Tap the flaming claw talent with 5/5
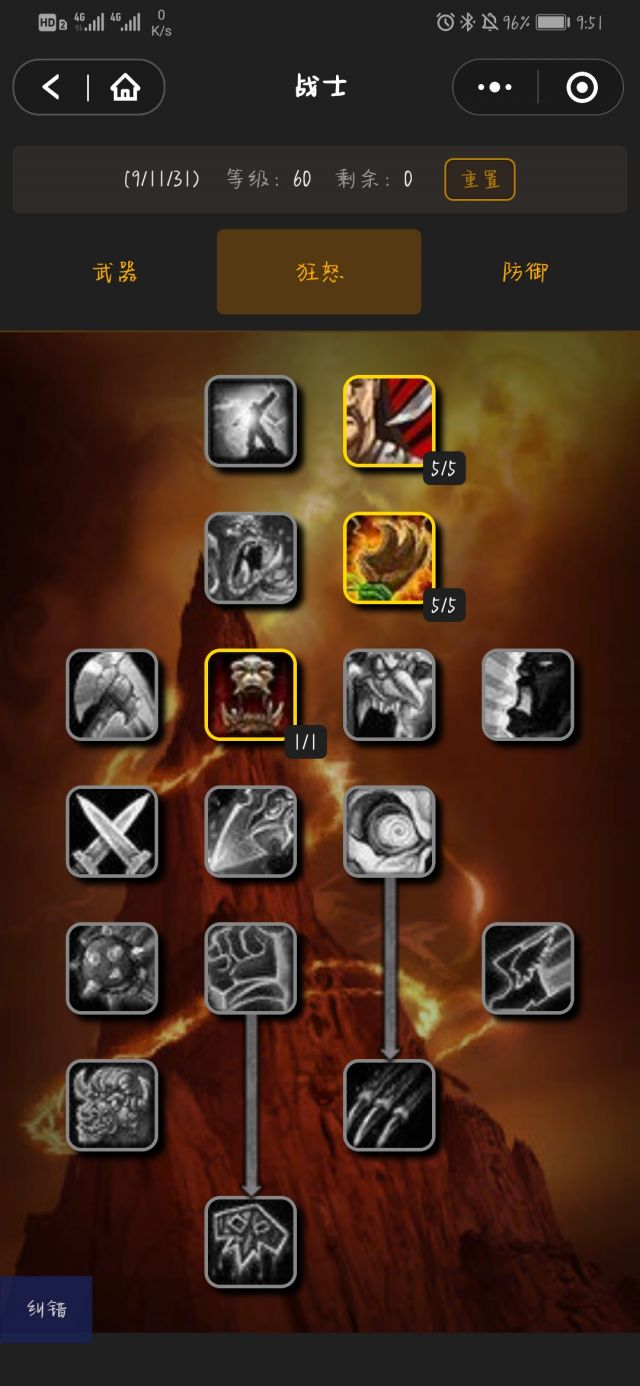The image size is (640, 1386). pyautogui.click(x=389, y=558)
